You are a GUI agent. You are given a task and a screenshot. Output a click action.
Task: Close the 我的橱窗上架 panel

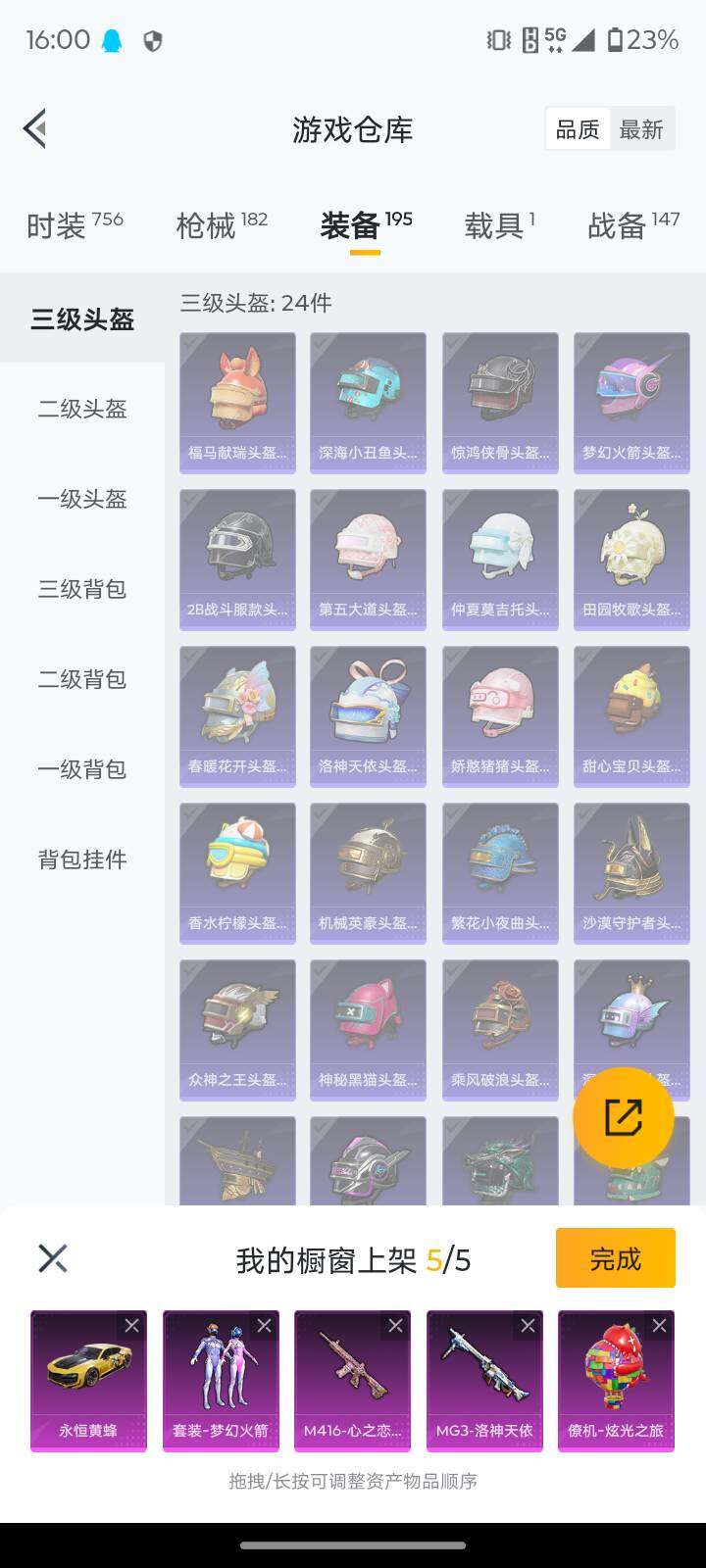pos(53,1257)
